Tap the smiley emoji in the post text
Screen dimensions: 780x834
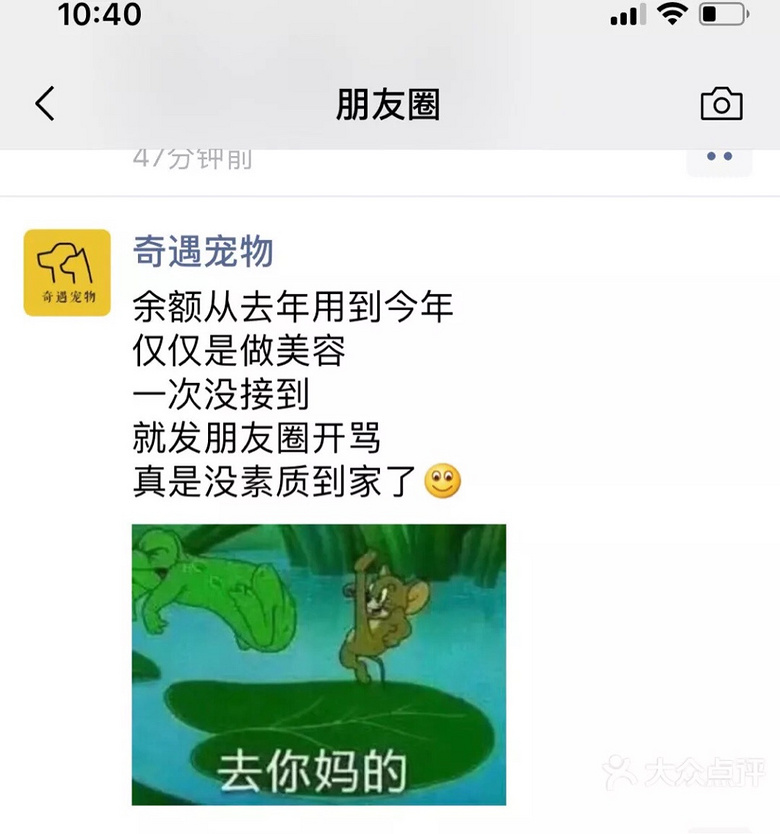tap(441, 482)
